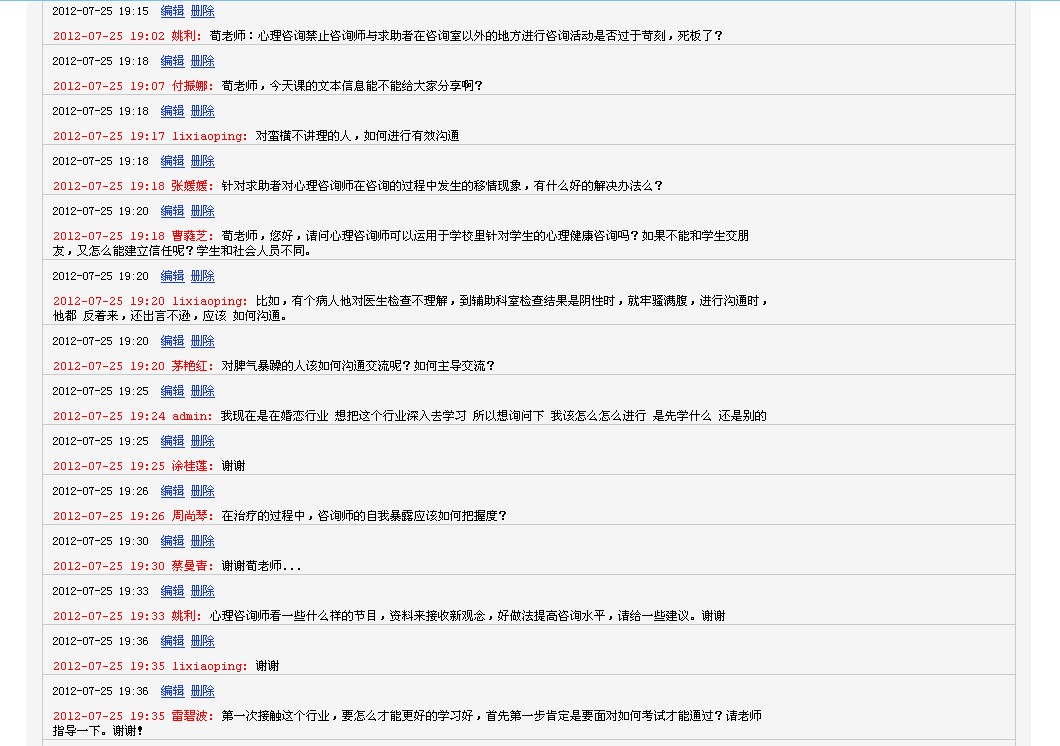Edit the admin's 婚恋行业 question
This screenshot has width=1060, height=746.
click(x=172, y=391)
